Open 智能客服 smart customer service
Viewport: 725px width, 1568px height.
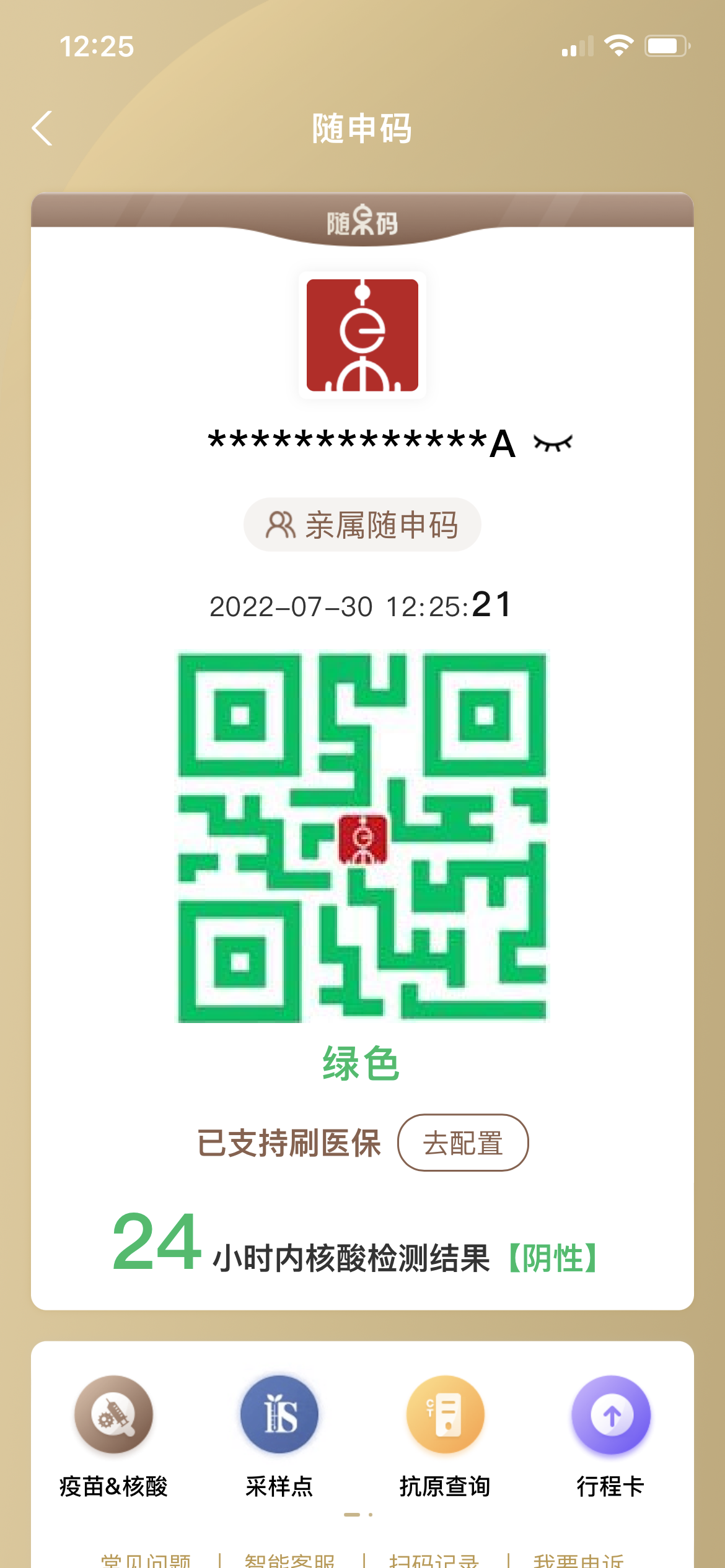point(290,1559)
